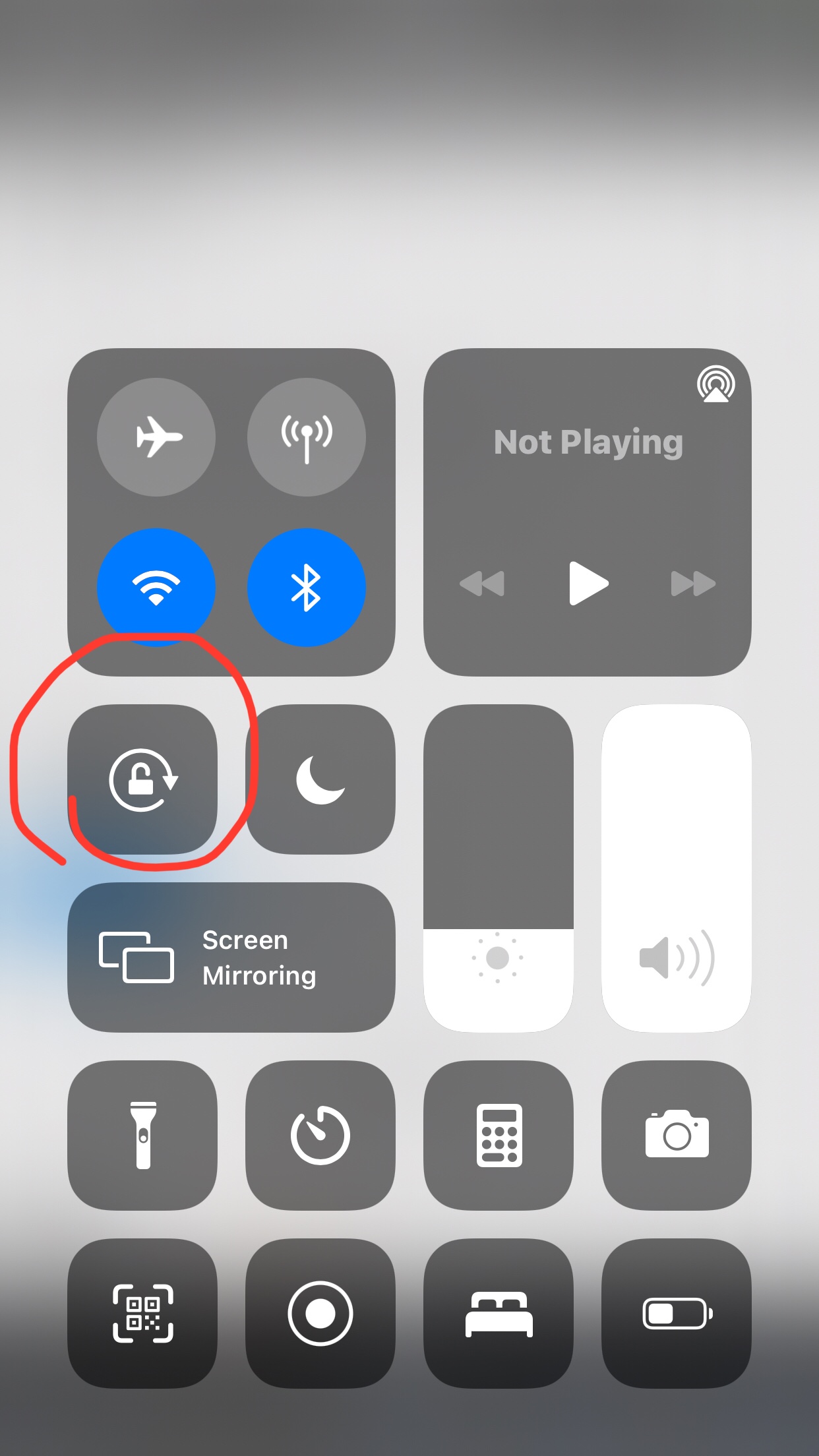Tap the brightness slider

coord(499,868)
